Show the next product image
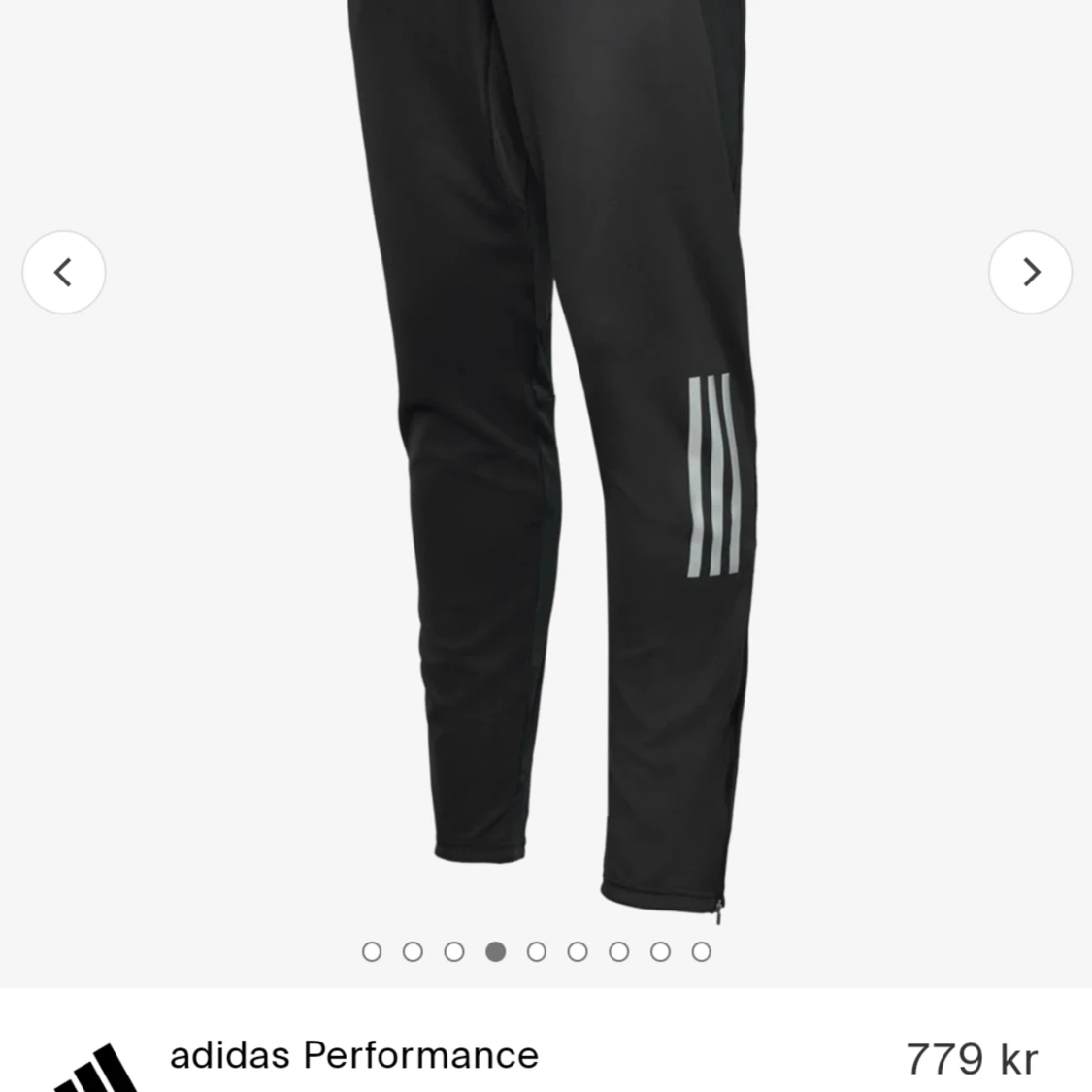The width and height of the screenshot is (1092, 1092). click(1030, 273)
